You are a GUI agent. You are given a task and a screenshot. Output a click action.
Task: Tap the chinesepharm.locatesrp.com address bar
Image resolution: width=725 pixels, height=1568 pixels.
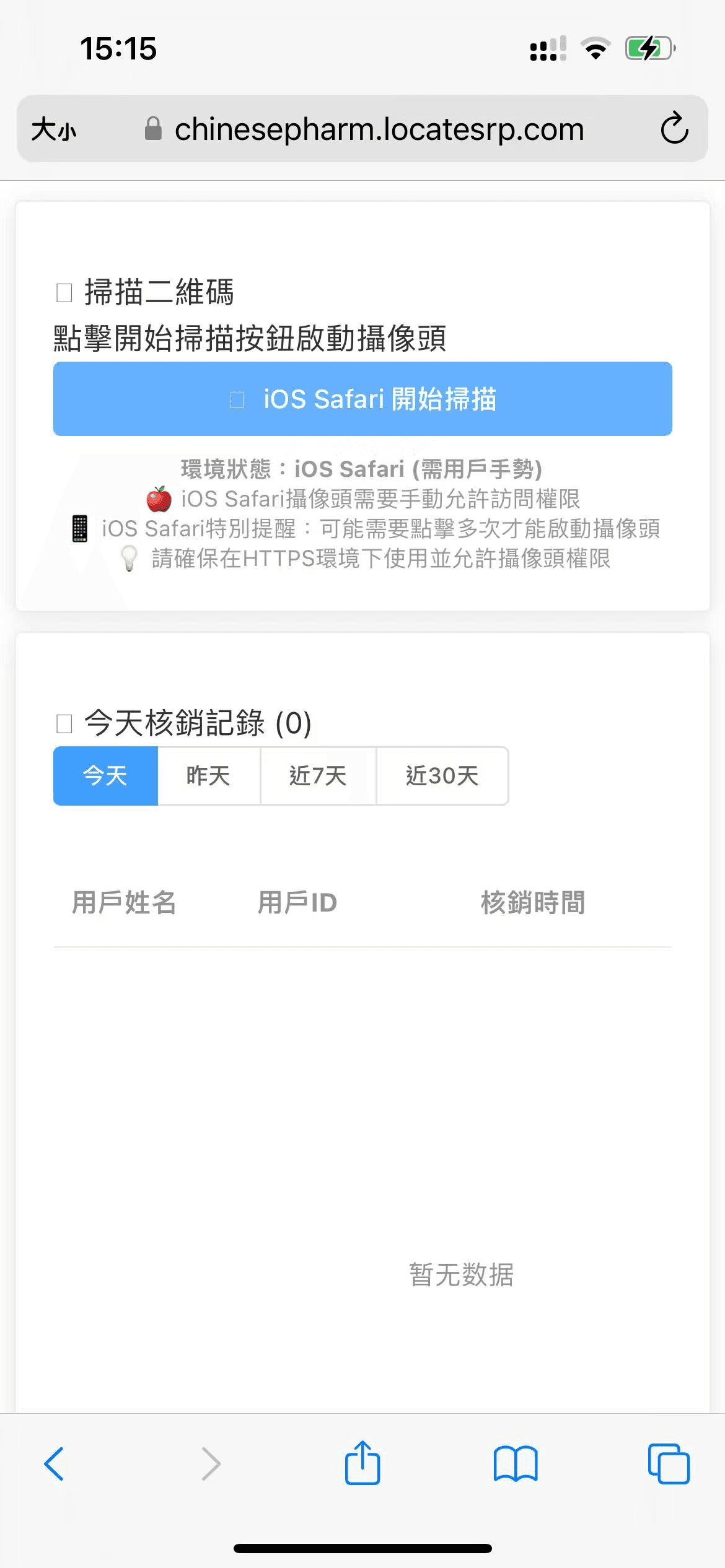coord(378,129)
